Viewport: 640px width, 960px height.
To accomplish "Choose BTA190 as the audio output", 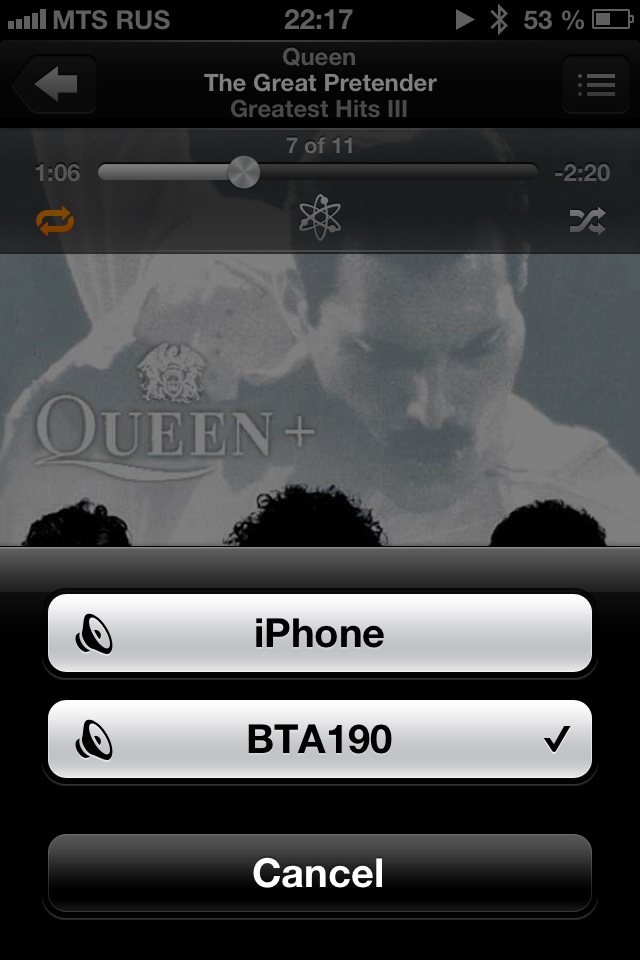I will click(319, 740).
